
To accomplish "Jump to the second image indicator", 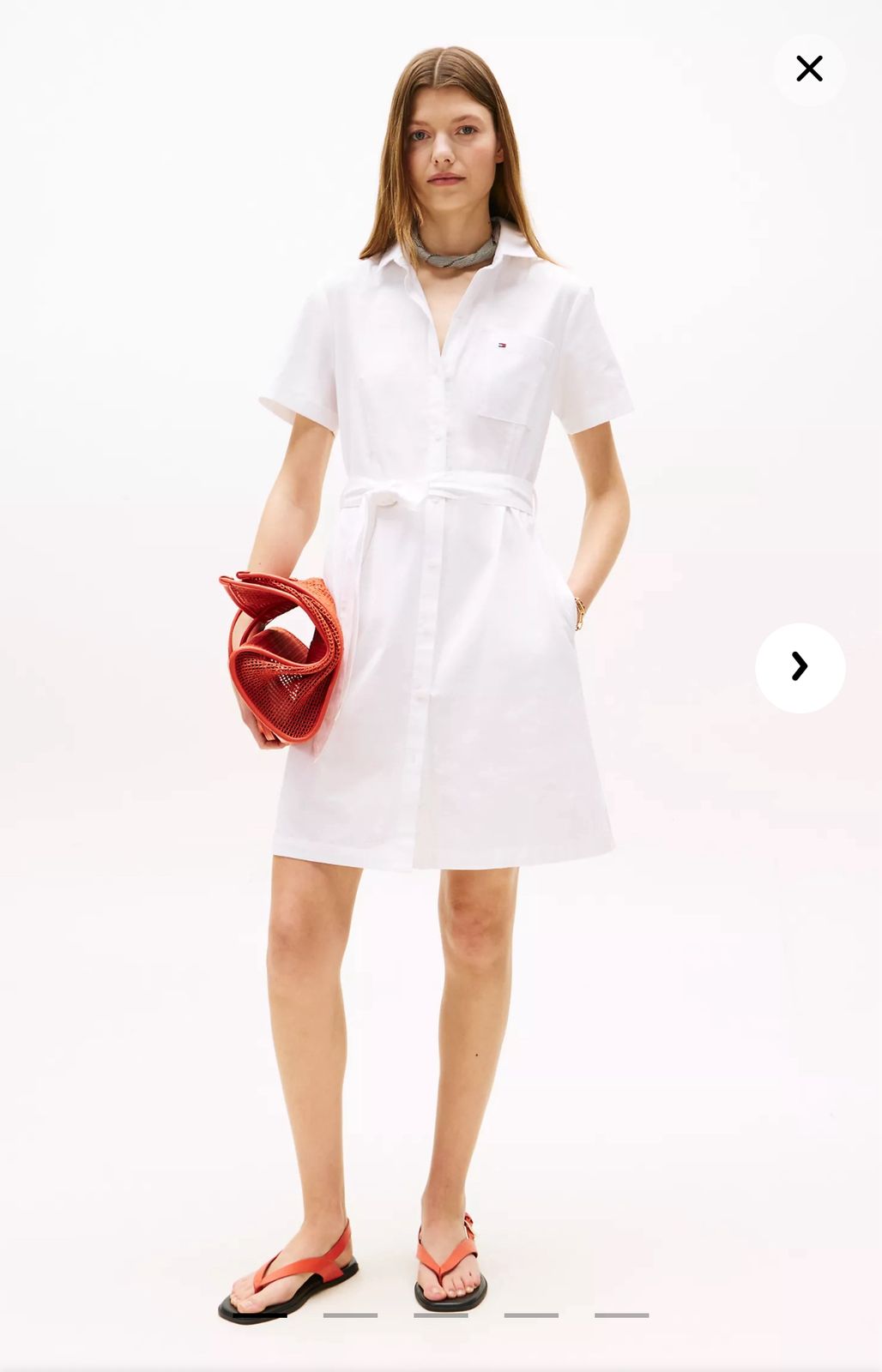I will coord(350,1315).
